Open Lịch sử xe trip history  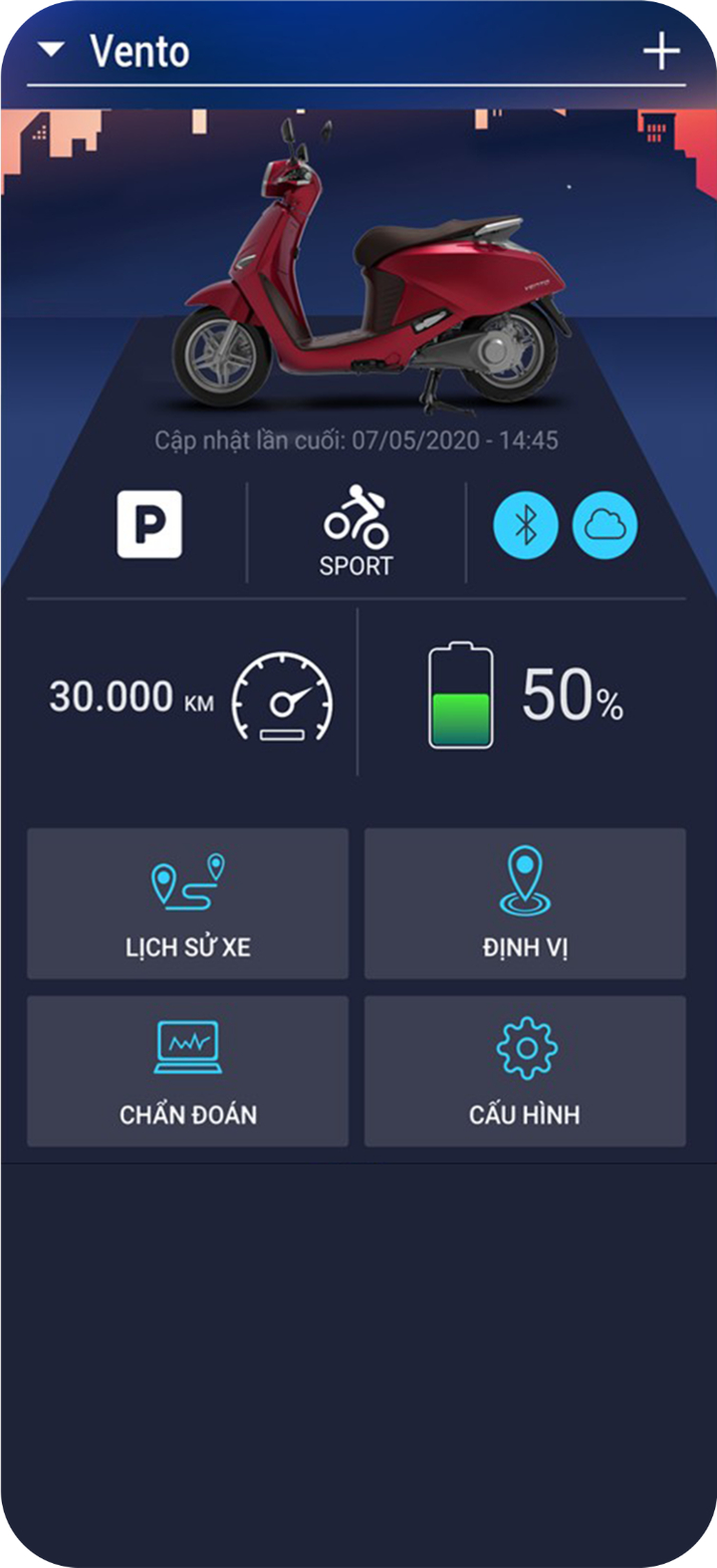(x=187, y=902)
